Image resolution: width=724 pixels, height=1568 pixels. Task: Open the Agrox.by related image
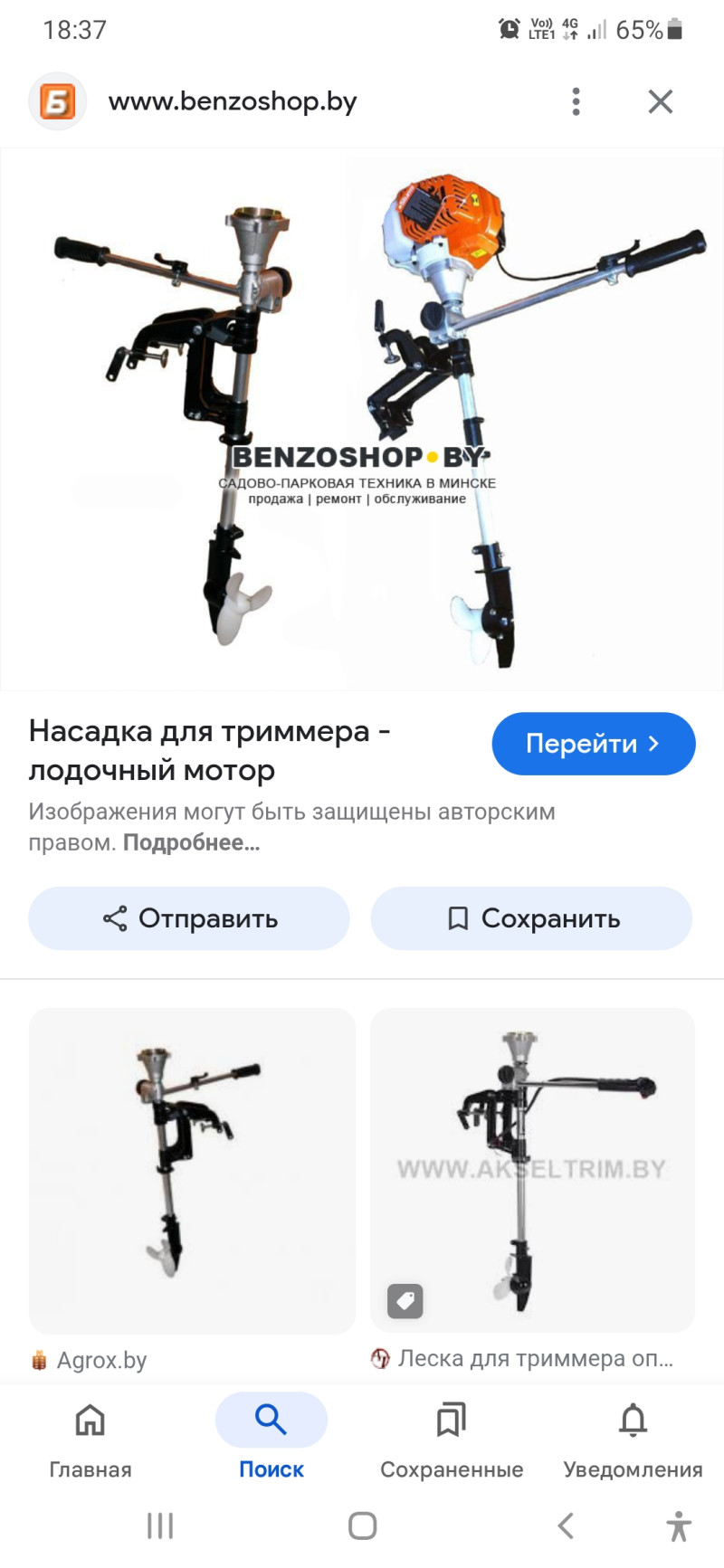point(192,1170)
